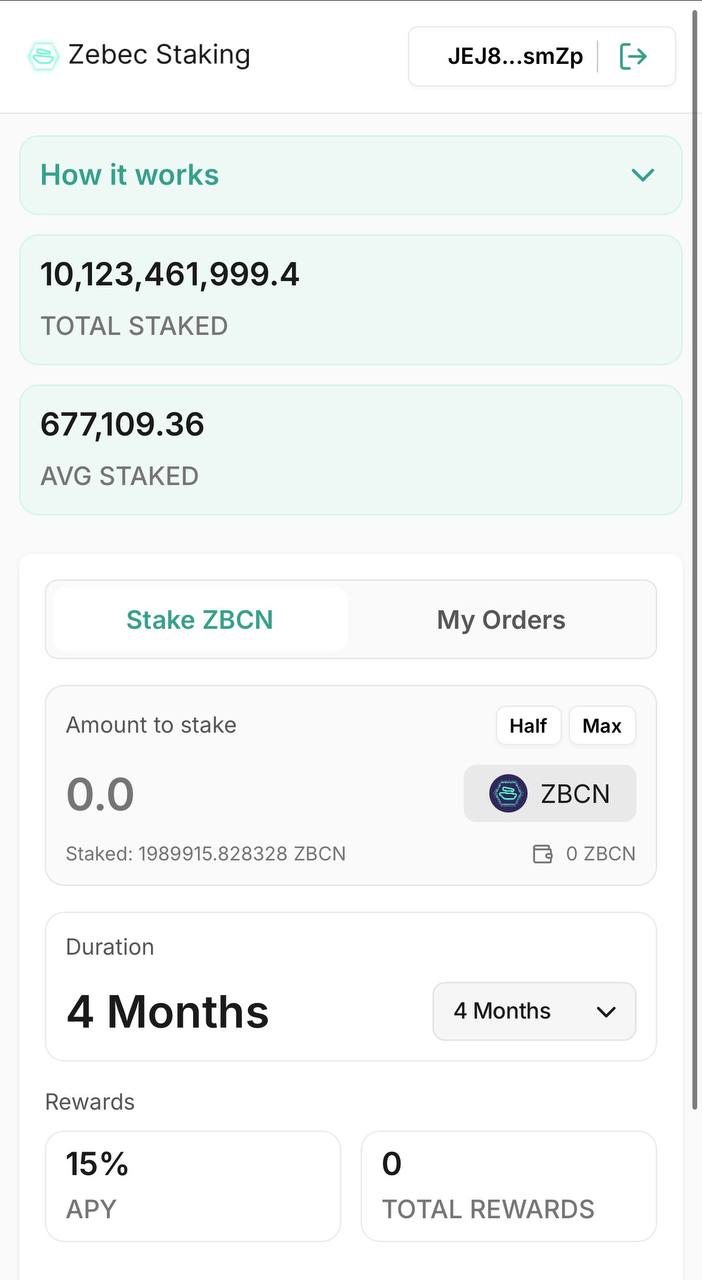This screenshot has width=702, height=1280.
Task: Open the JEJ8...smZp wallet address button
Action: [x=515, y=56]
